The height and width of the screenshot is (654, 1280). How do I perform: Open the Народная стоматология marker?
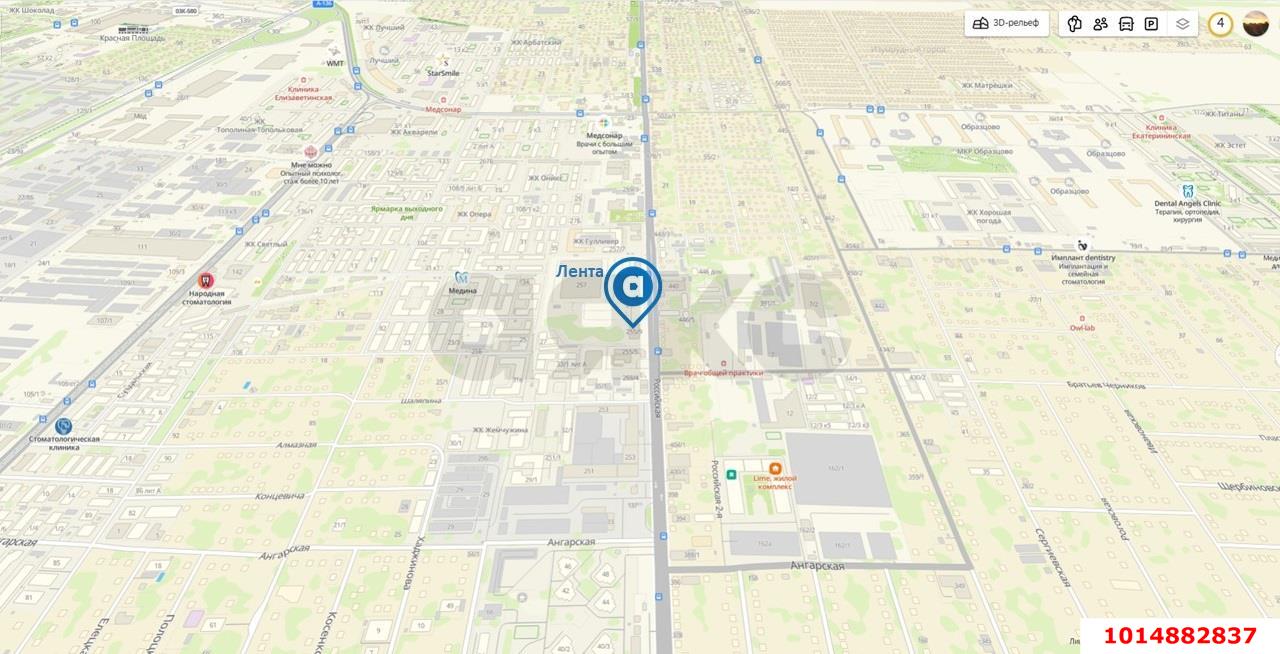point(206,281)
